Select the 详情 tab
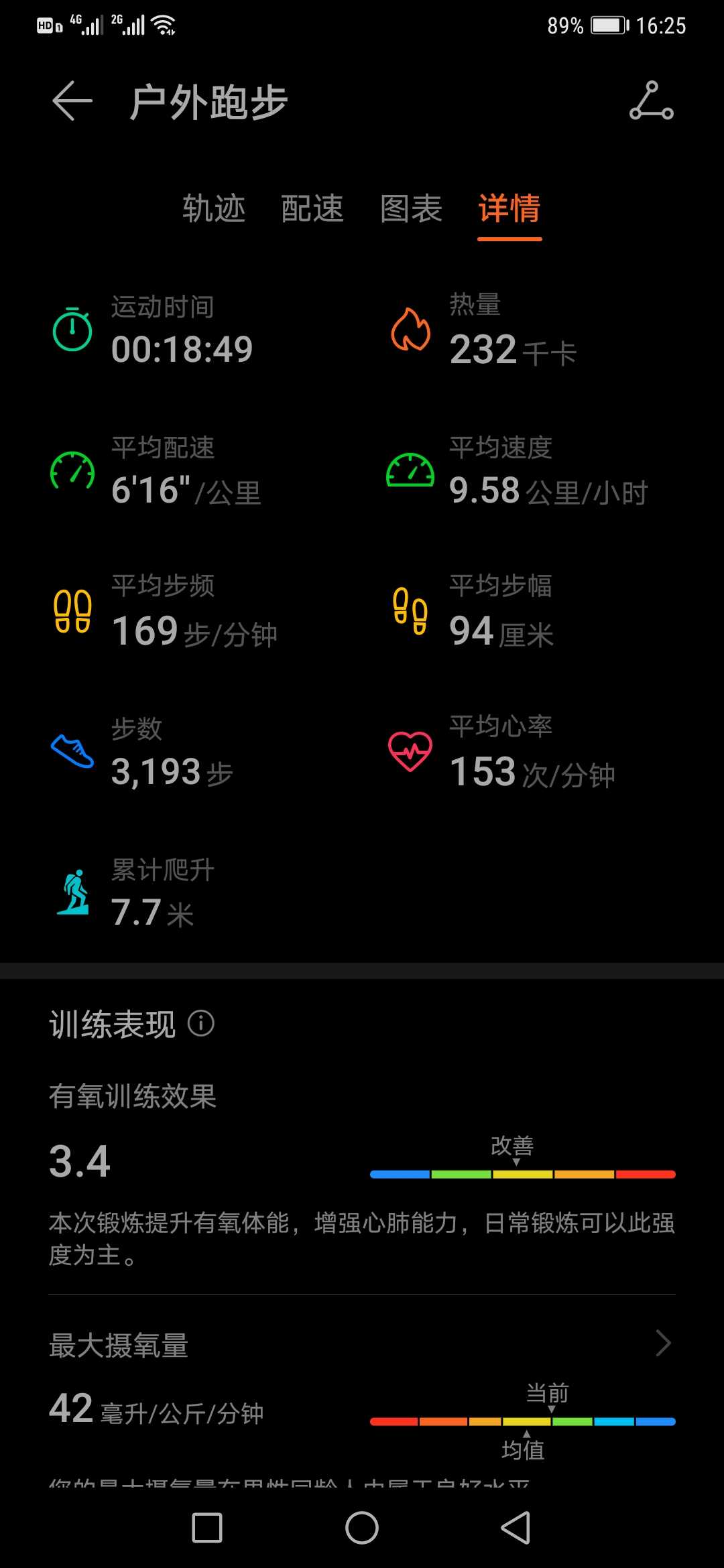Image resolution: width=724 pixels, height=1568 pixels. tap(509, 208)
